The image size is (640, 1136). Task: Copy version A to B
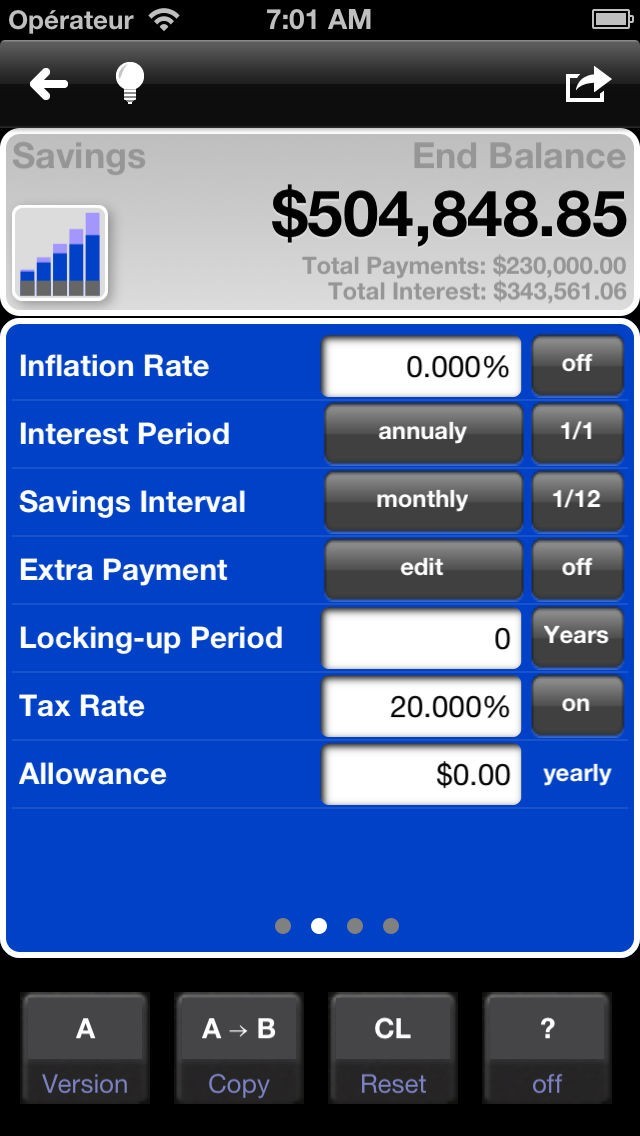[239, 1048]
